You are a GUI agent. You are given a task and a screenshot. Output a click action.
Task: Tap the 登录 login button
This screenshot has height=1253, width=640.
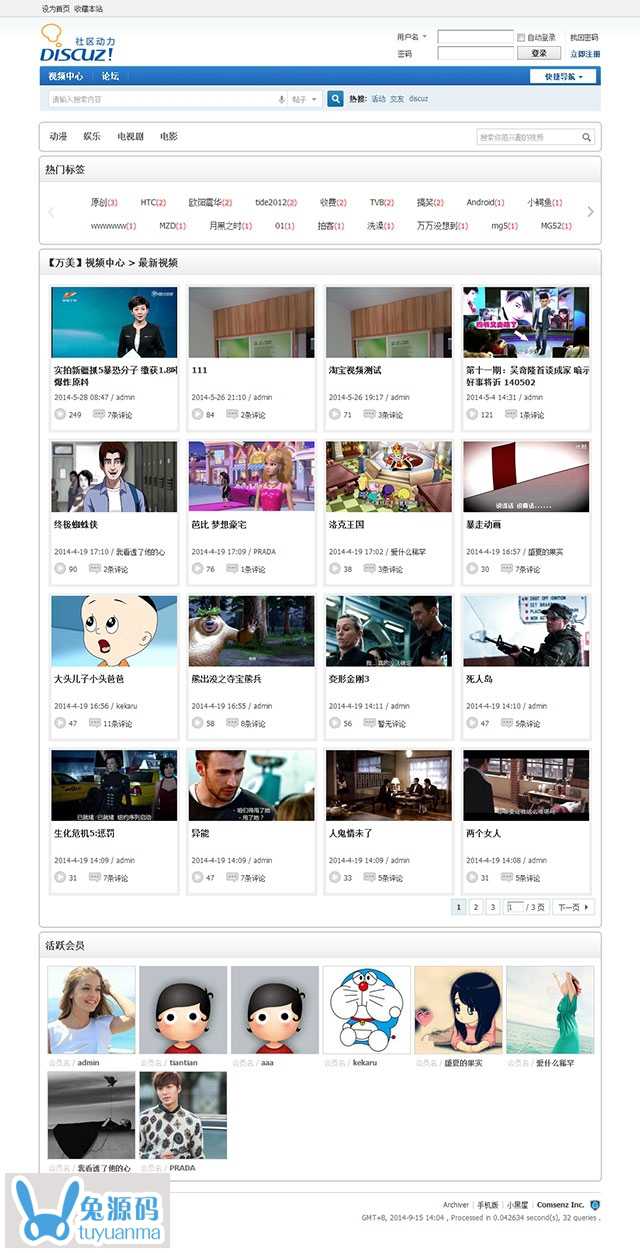click(x=539, y=53)
